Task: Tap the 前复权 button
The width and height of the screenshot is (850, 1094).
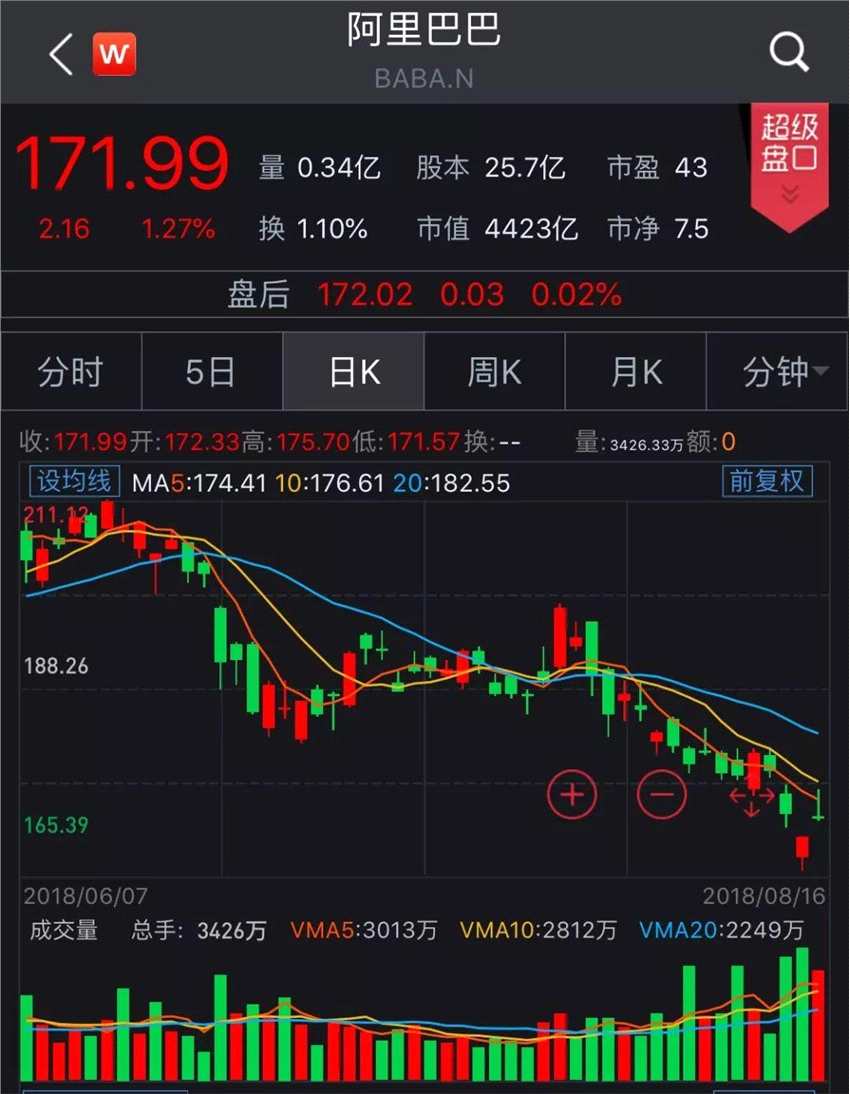Action: (767, 482)
